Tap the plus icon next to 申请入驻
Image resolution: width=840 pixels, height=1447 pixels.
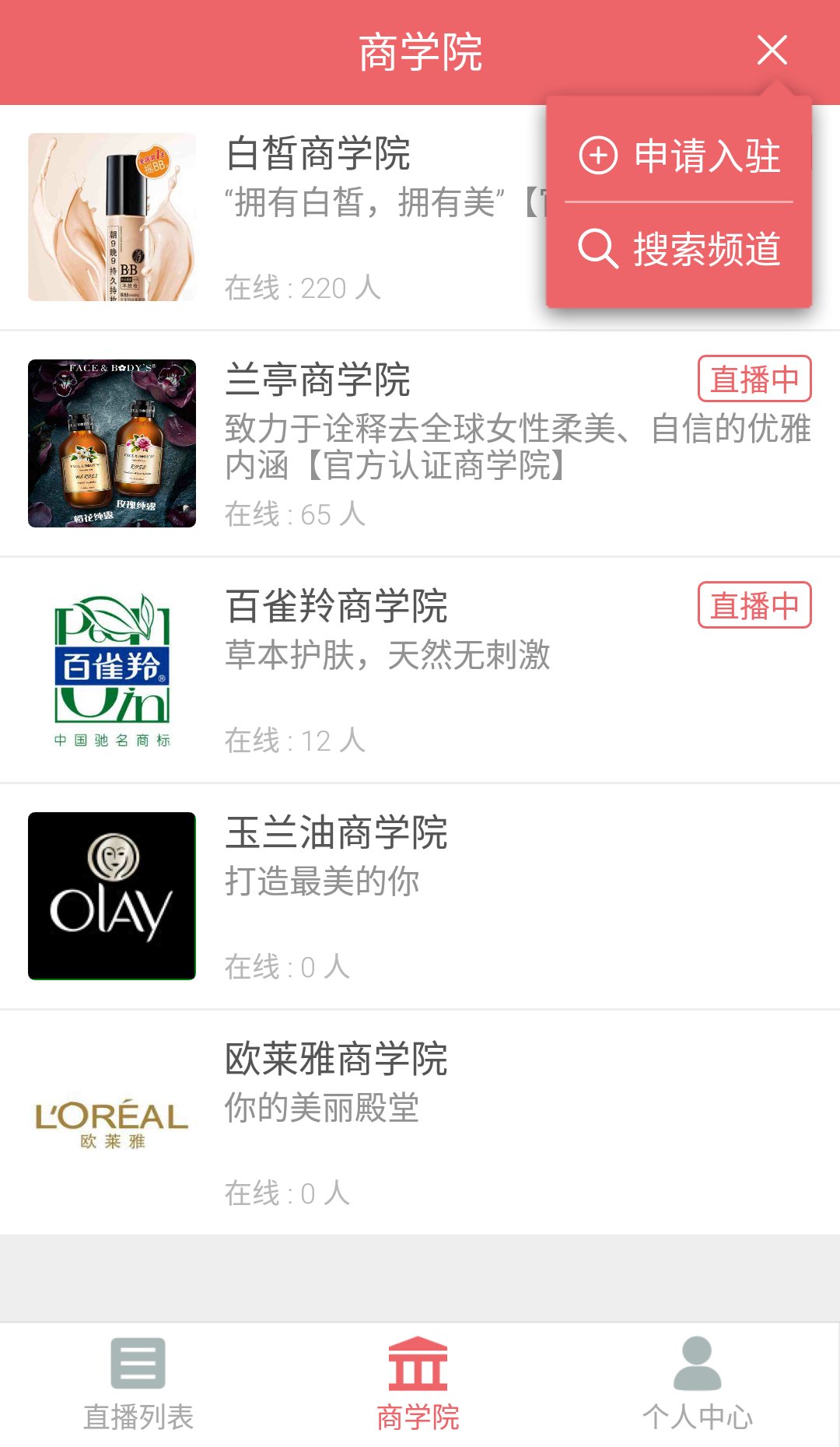coord(597,156)
